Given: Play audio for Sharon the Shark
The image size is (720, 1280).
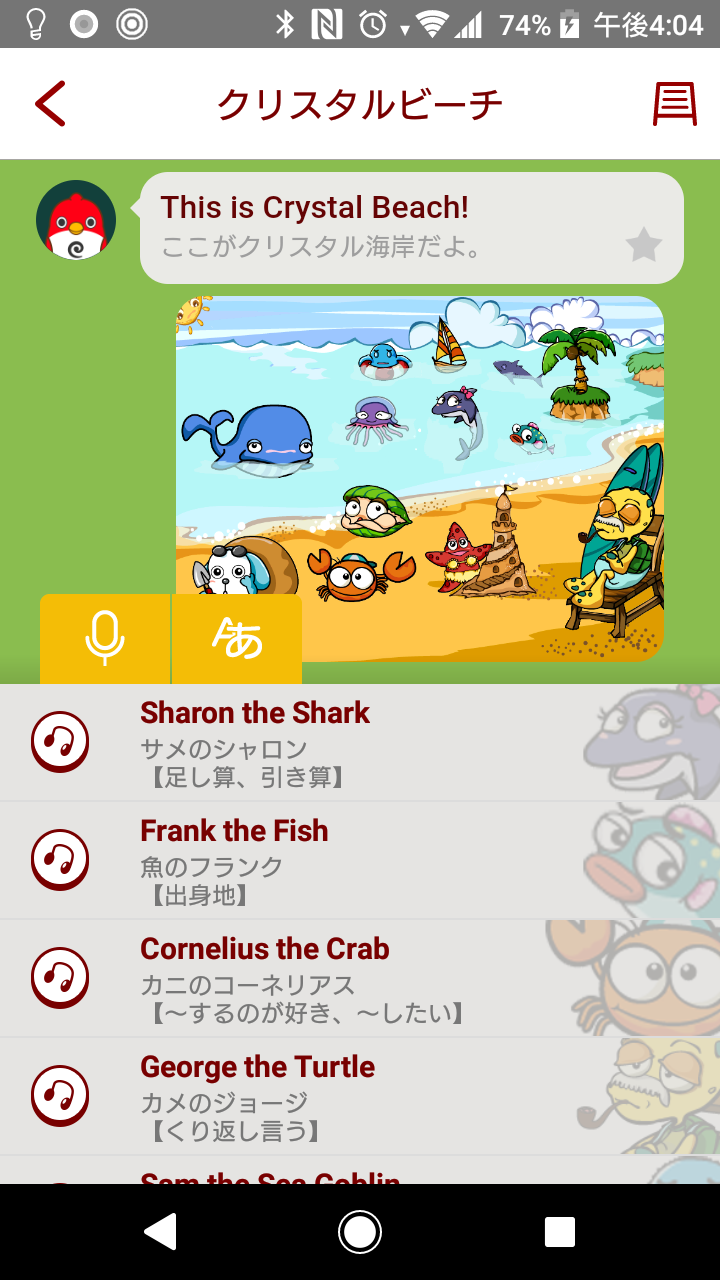Looking at the screenshot, I should tap(60, 742).
